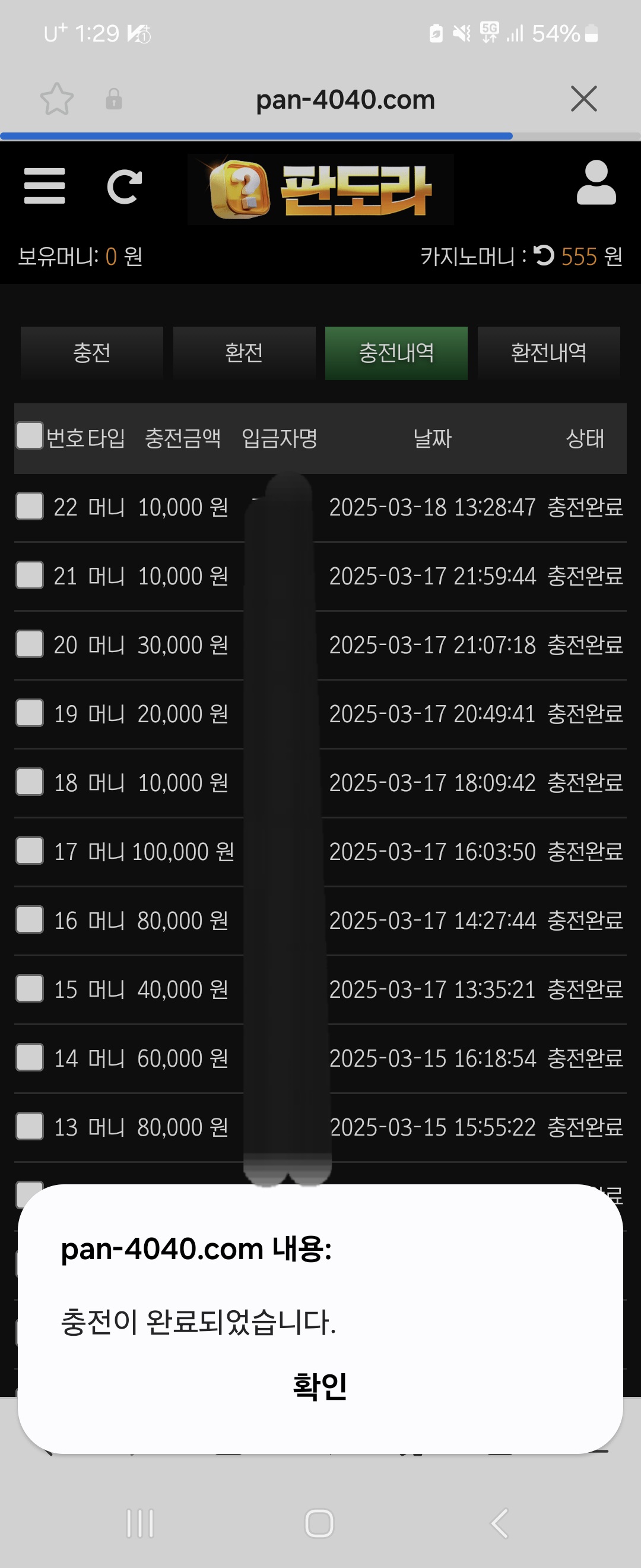
Task: Go back with system back button
Action: [499, 1523]
